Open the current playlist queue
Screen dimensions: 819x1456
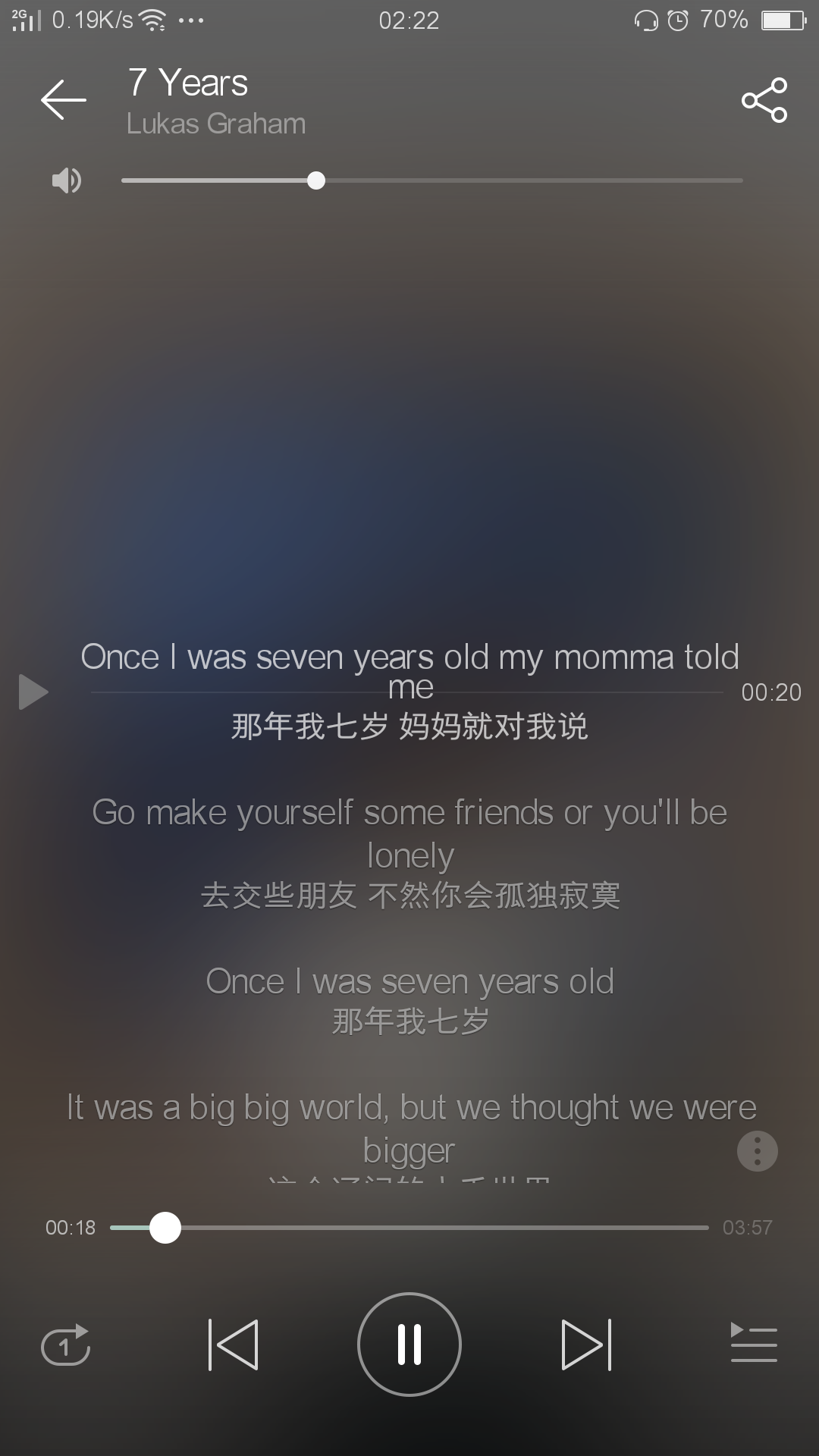coord(753,1343)
